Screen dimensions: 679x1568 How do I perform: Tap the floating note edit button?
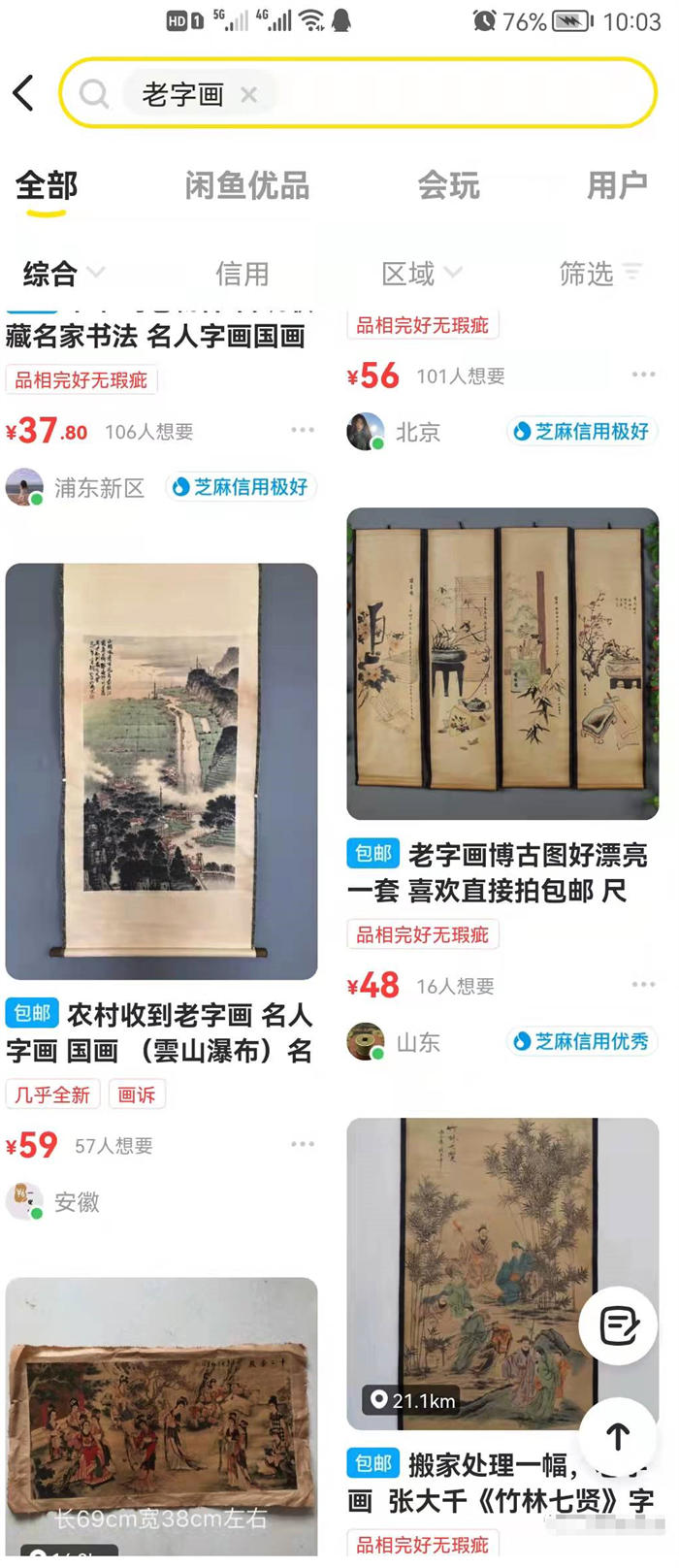tap(619, 1325)
